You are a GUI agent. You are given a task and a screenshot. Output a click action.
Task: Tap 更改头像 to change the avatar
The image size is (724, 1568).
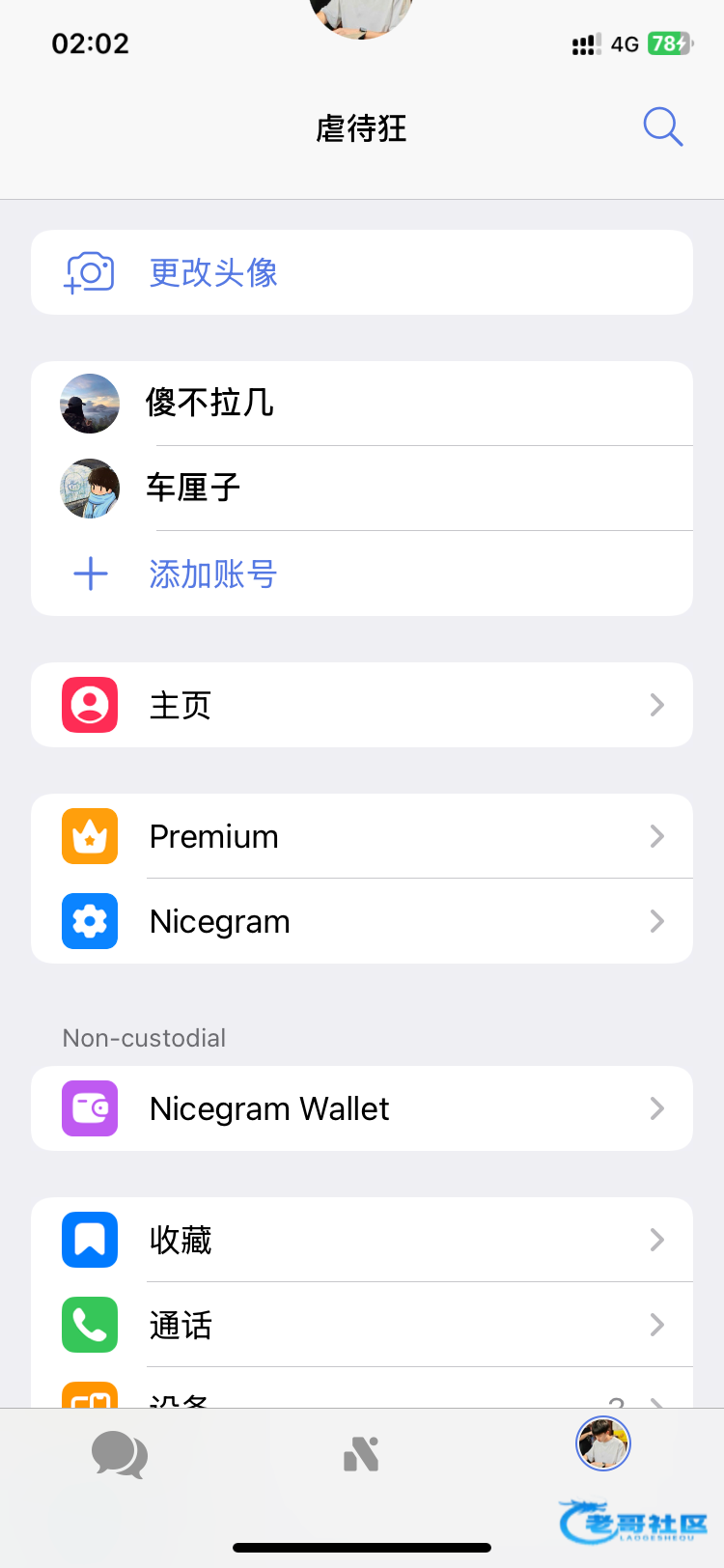(213, 272)
